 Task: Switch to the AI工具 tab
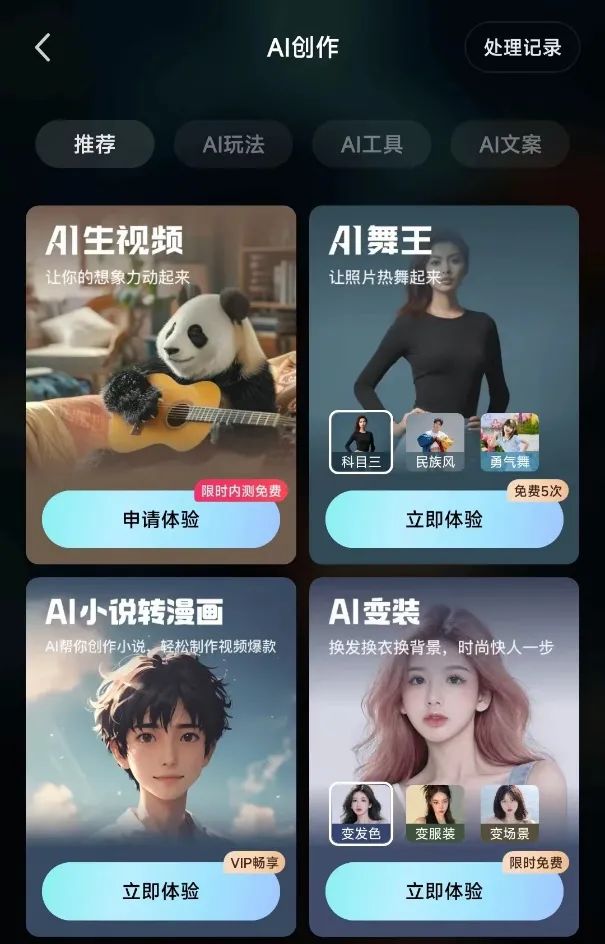(371, 144)
